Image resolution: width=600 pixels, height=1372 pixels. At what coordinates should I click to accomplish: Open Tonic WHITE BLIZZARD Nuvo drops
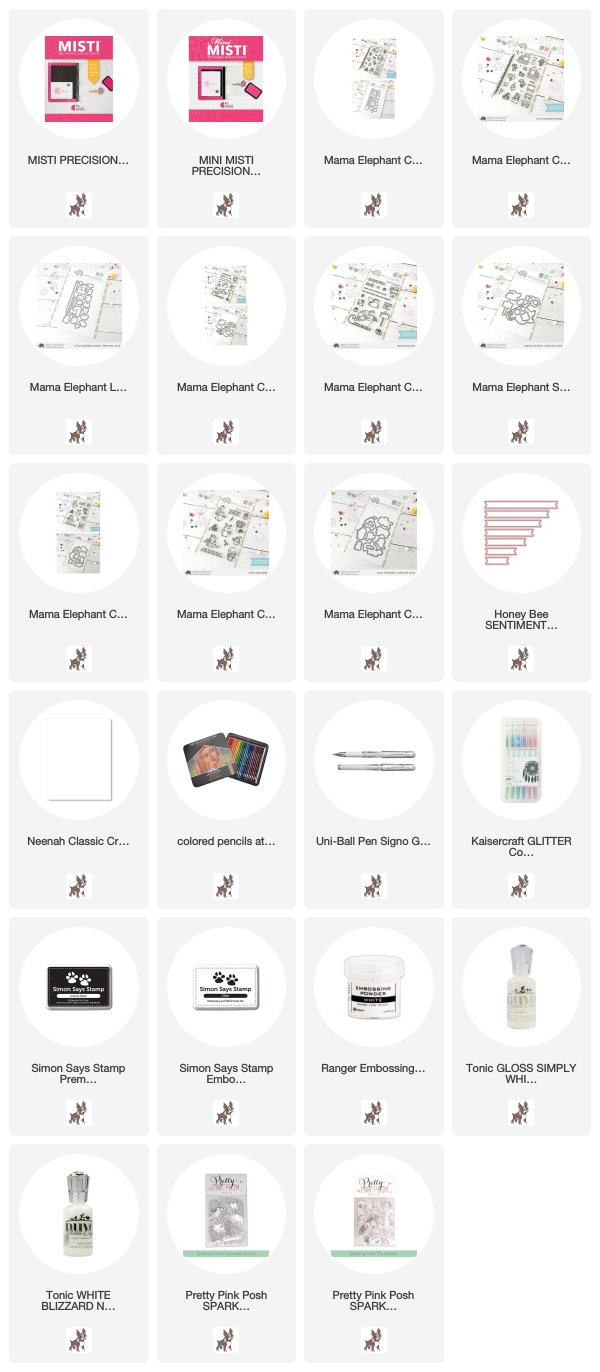pos(79,1253)
